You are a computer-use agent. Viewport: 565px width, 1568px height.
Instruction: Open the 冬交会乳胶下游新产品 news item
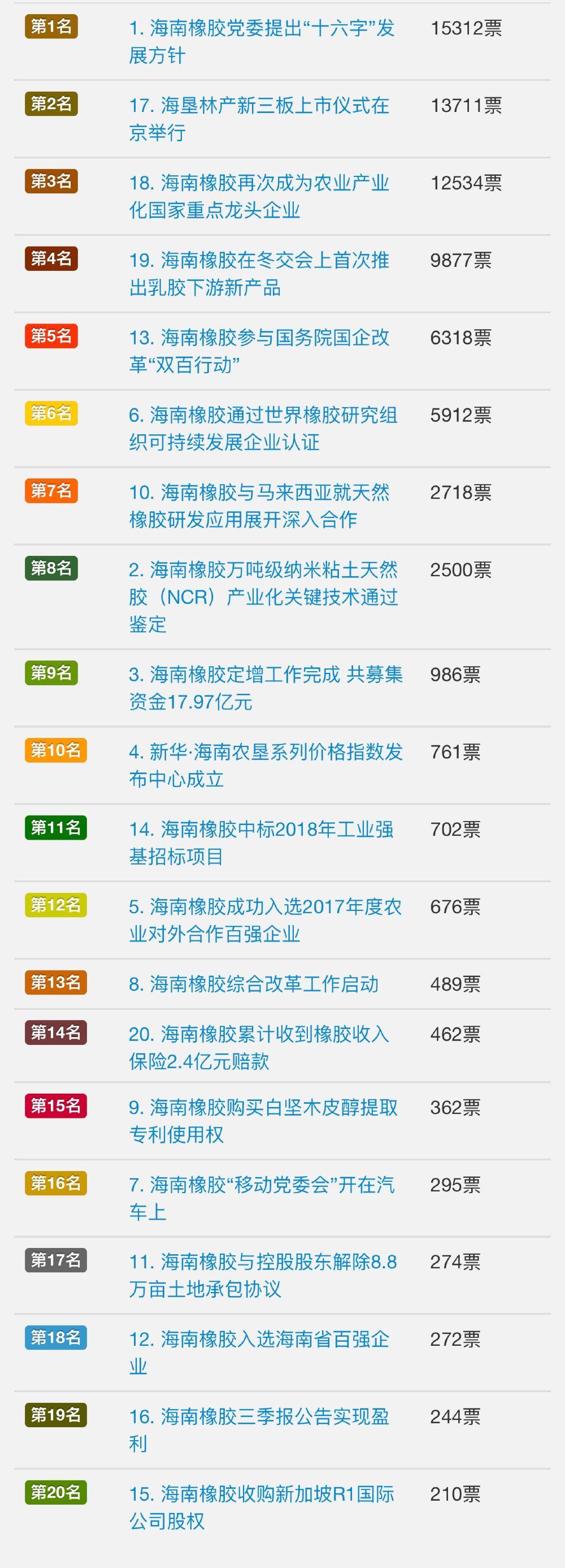pos(262,274)
